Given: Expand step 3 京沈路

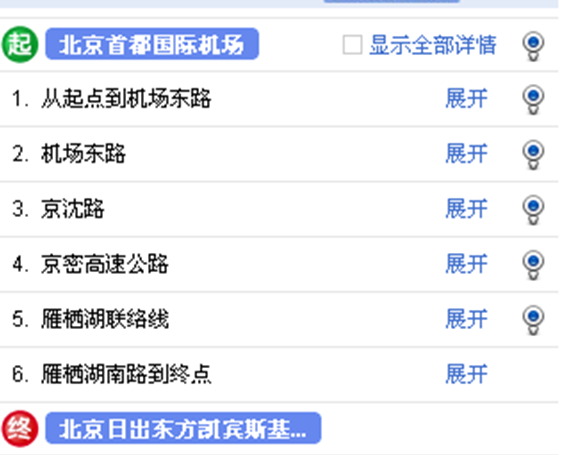Looking at the screenshot, I should click(x=466, y=209).
